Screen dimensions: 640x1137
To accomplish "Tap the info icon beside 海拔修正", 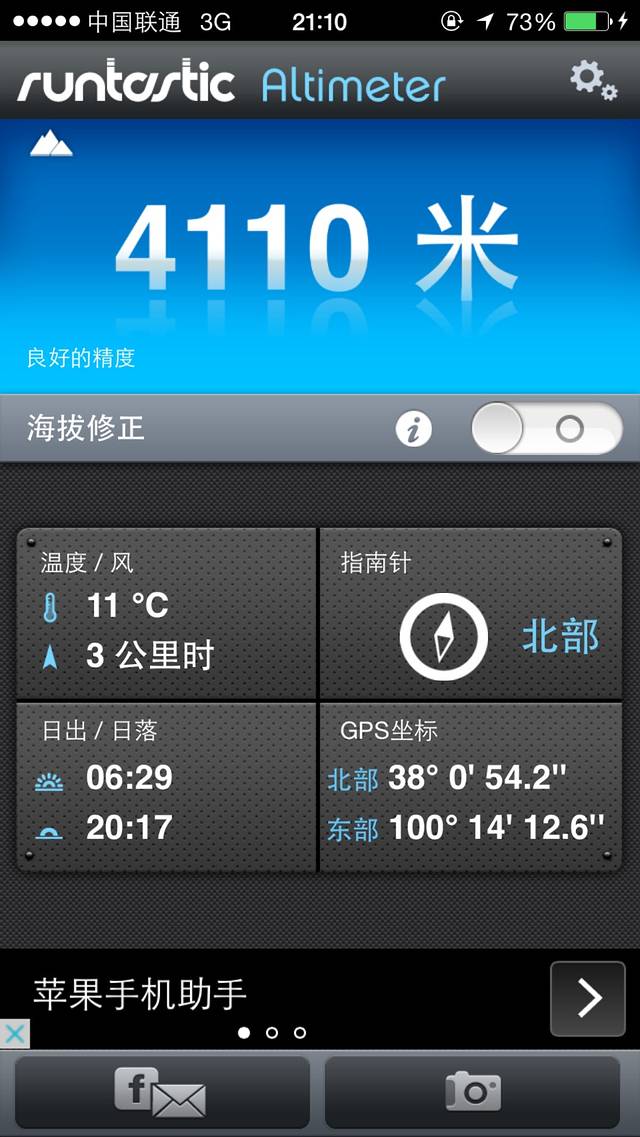I will [414, 429].
